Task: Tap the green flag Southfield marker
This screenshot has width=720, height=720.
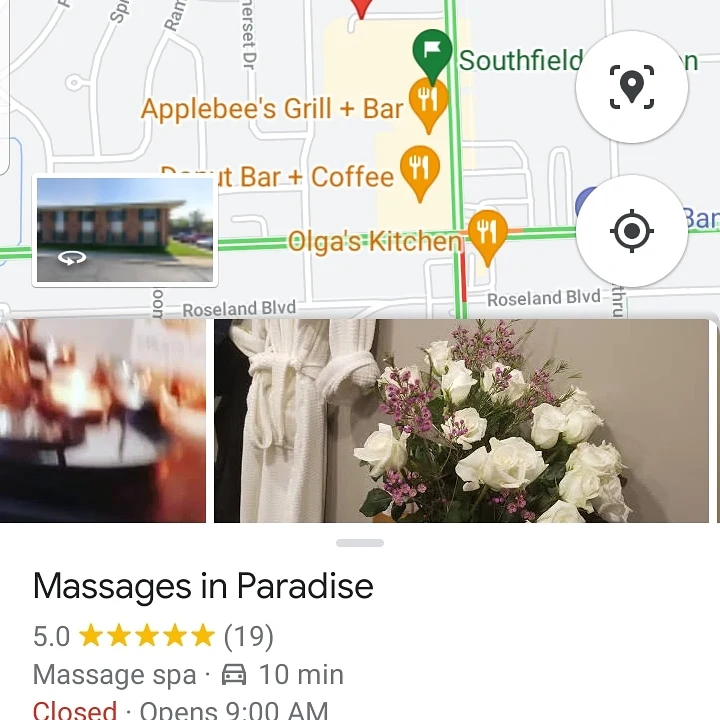Action: point(432,52)
